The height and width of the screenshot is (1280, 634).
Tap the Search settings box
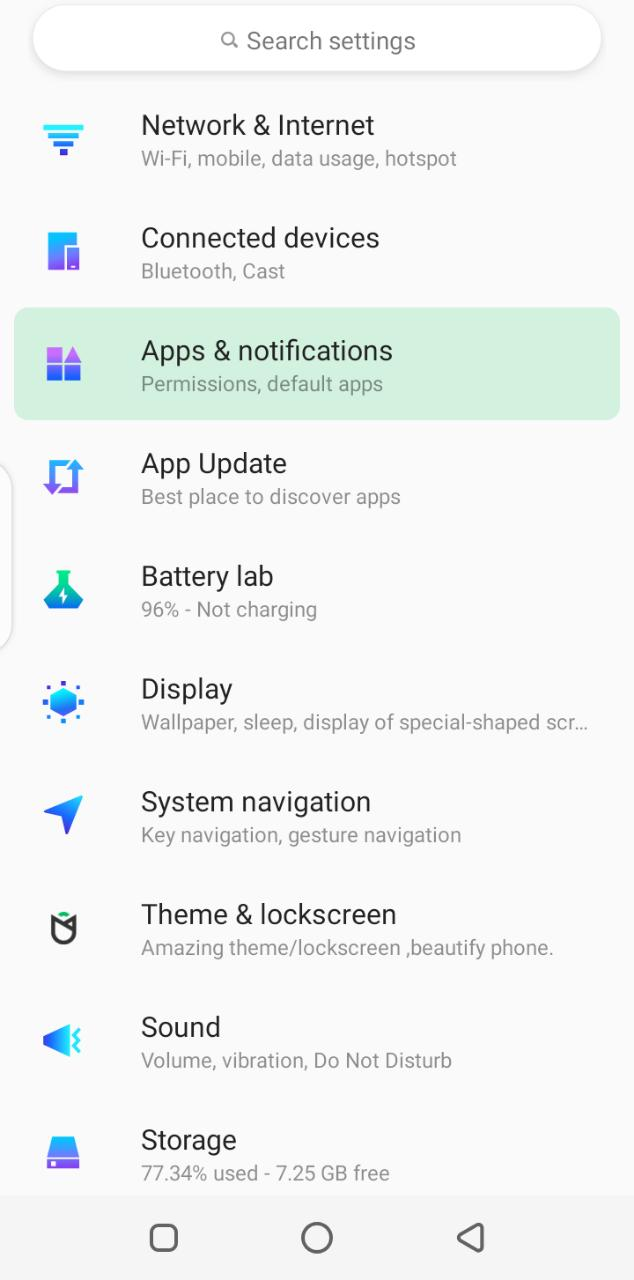(317, 41)
